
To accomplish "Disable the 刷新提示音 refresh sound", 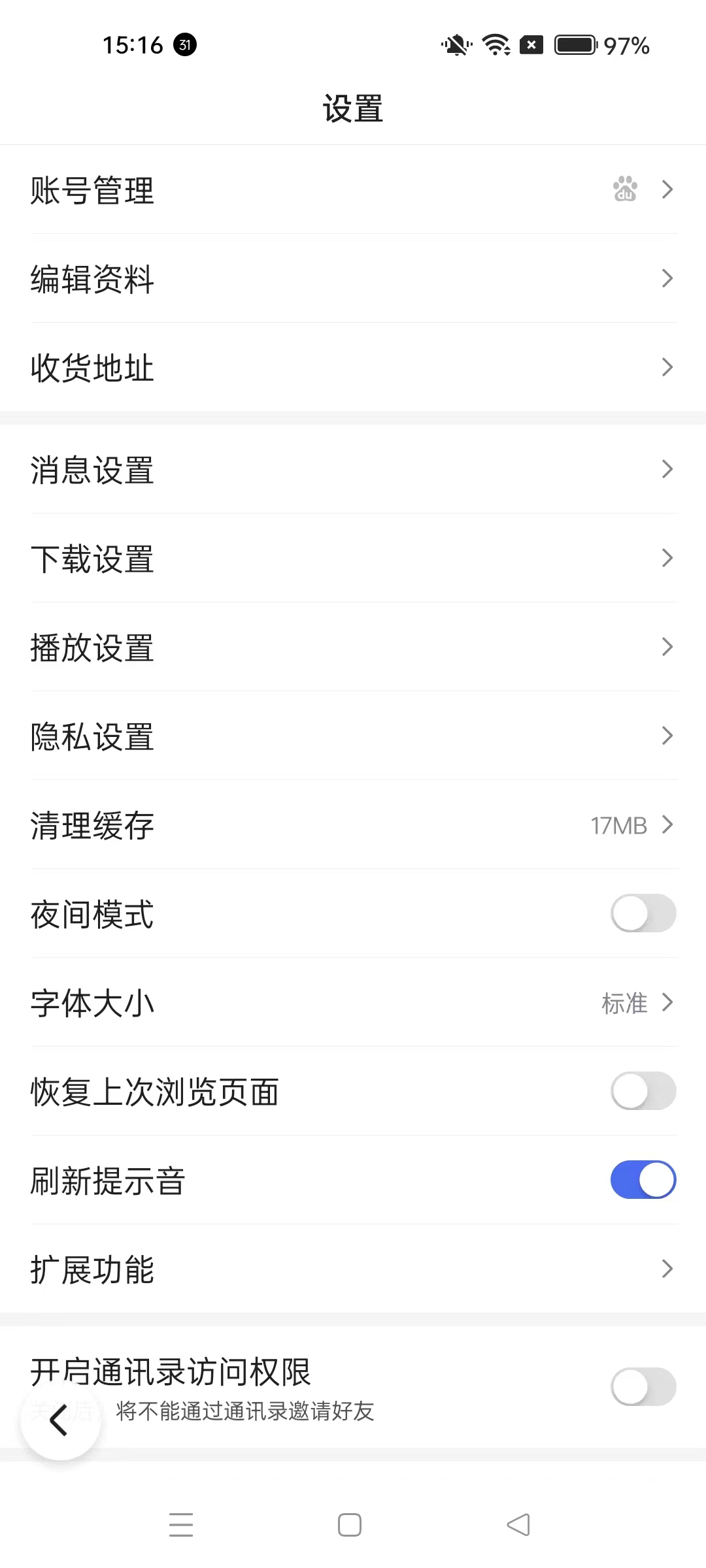I will (643, 1180).
